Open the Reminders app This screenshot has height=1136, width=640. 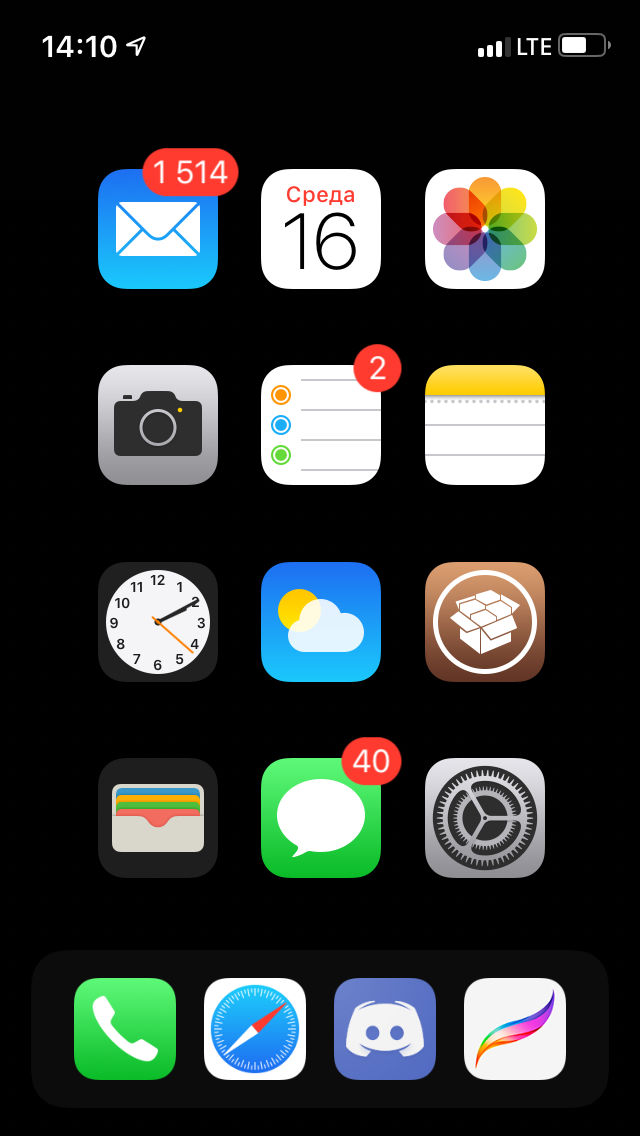point(321,425)
